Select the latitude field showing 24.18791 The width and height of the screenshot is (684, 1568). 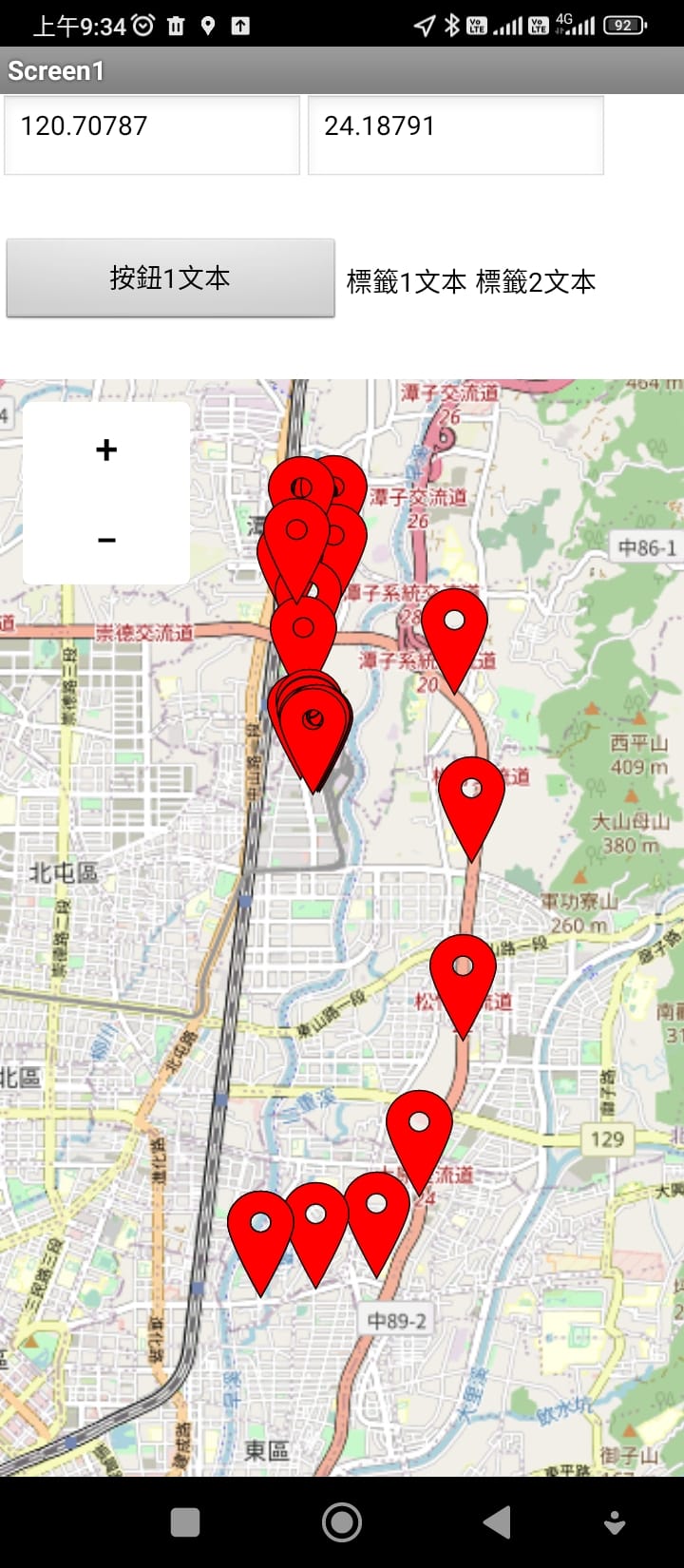(456, 134)
